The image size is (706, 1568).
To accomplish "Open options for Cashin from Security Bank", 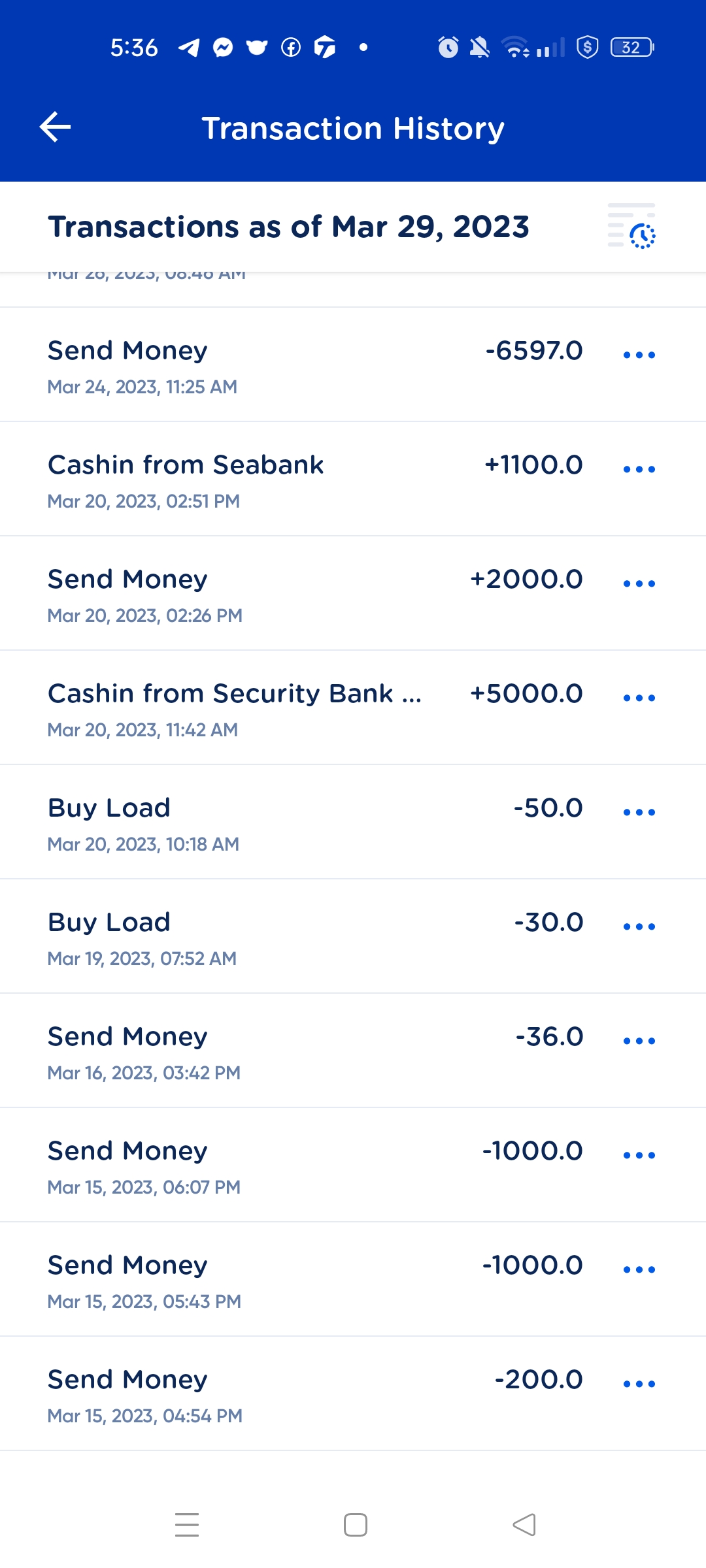I will (x=639, y=698).
